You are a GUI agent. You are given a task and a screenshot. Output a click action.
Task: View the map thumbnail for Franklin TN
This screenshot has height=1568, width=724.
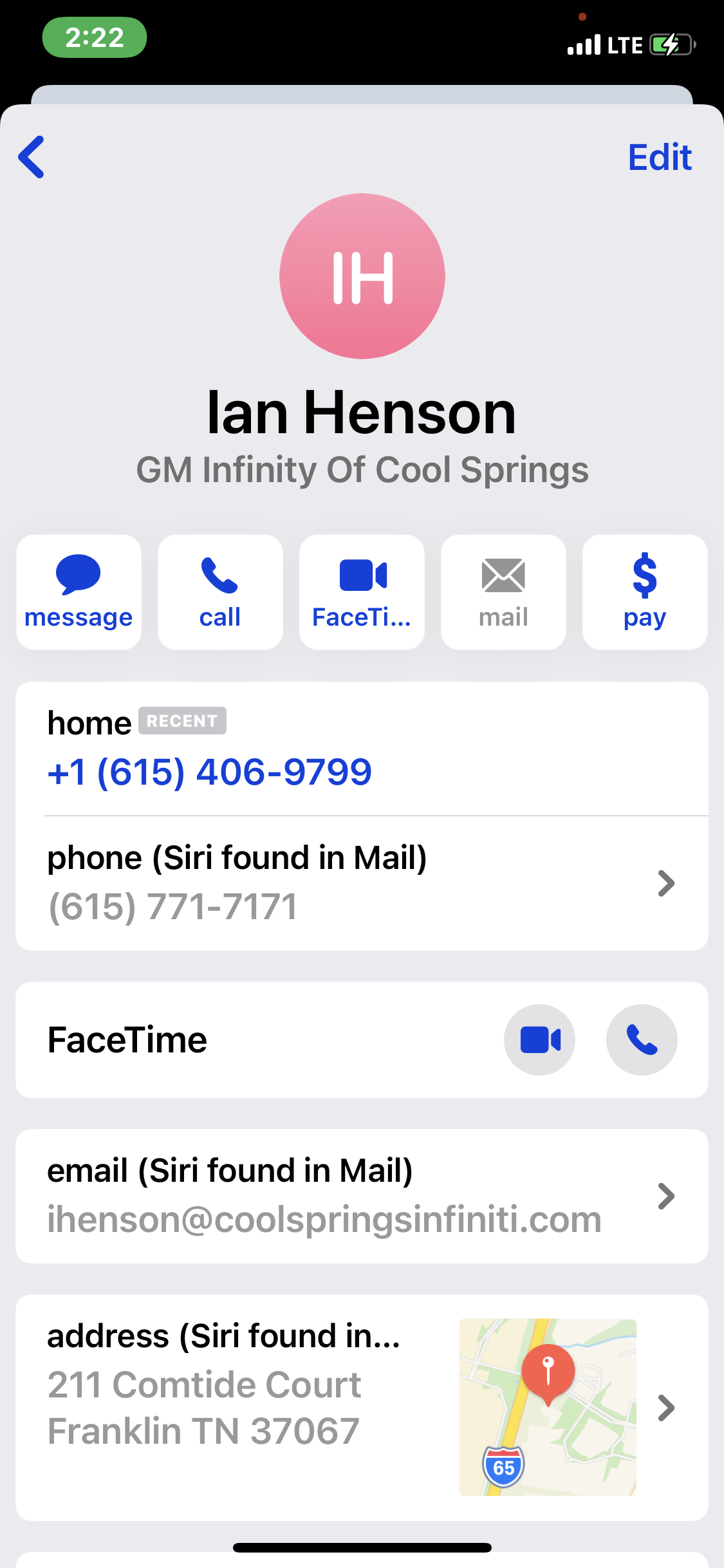pos(548,1407)
